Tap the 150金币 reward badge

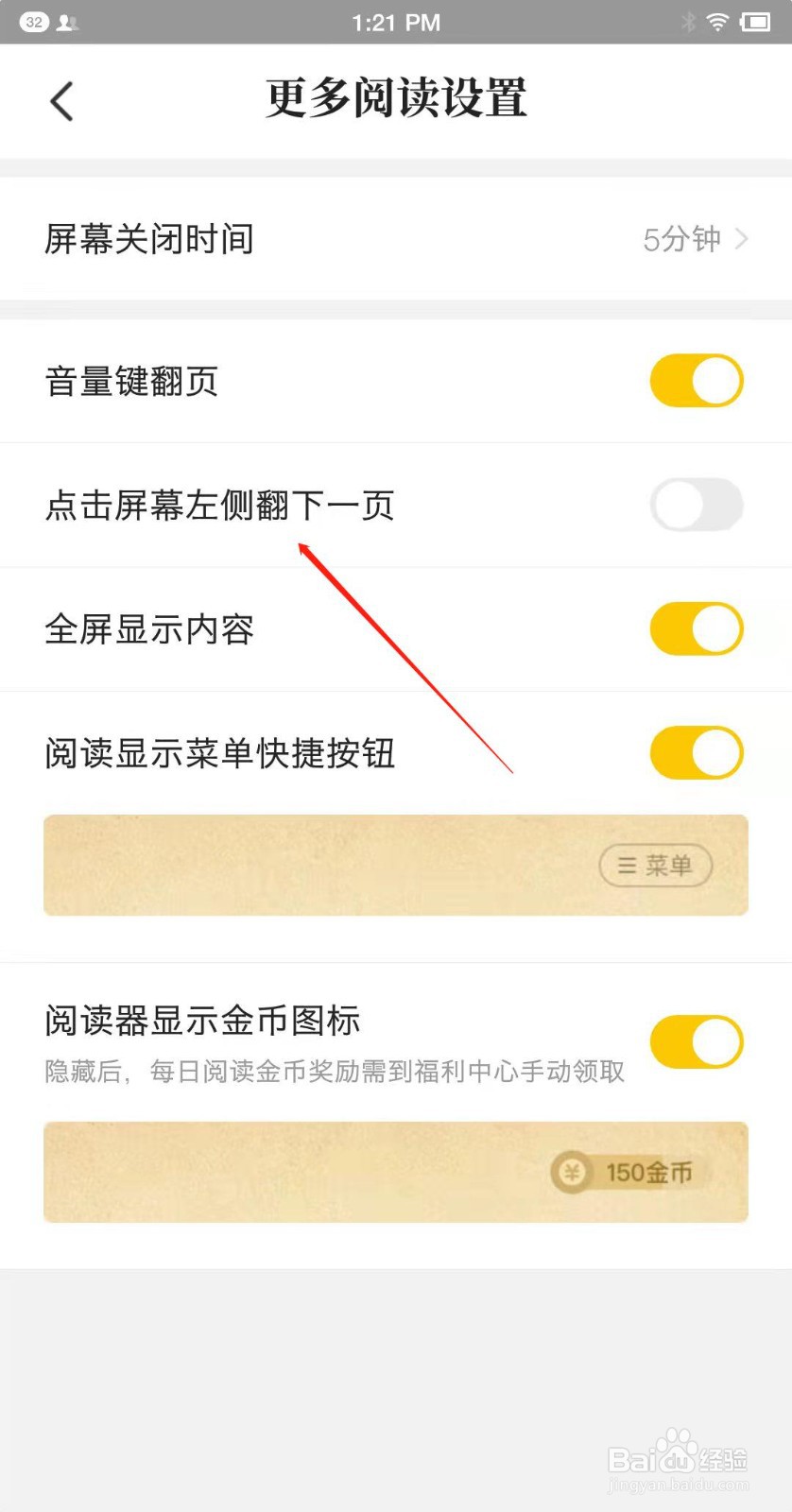point(628,1173)
